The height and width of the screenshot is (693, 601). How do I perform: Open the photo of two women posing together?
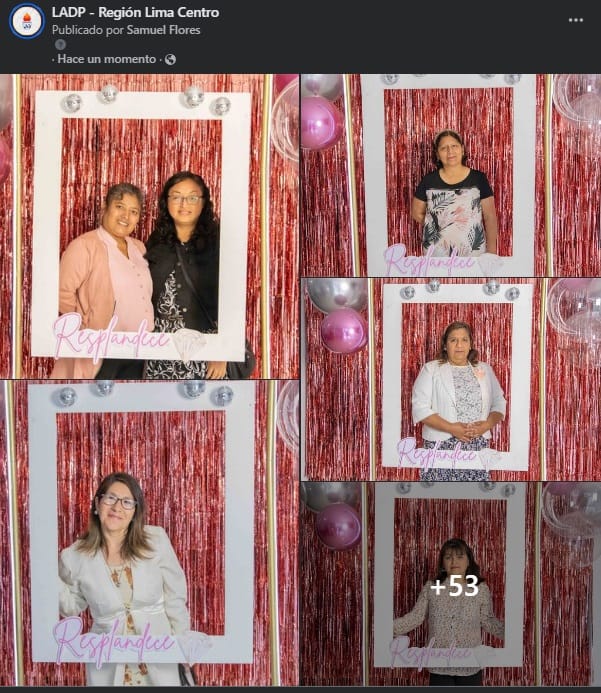coord(150,226)
